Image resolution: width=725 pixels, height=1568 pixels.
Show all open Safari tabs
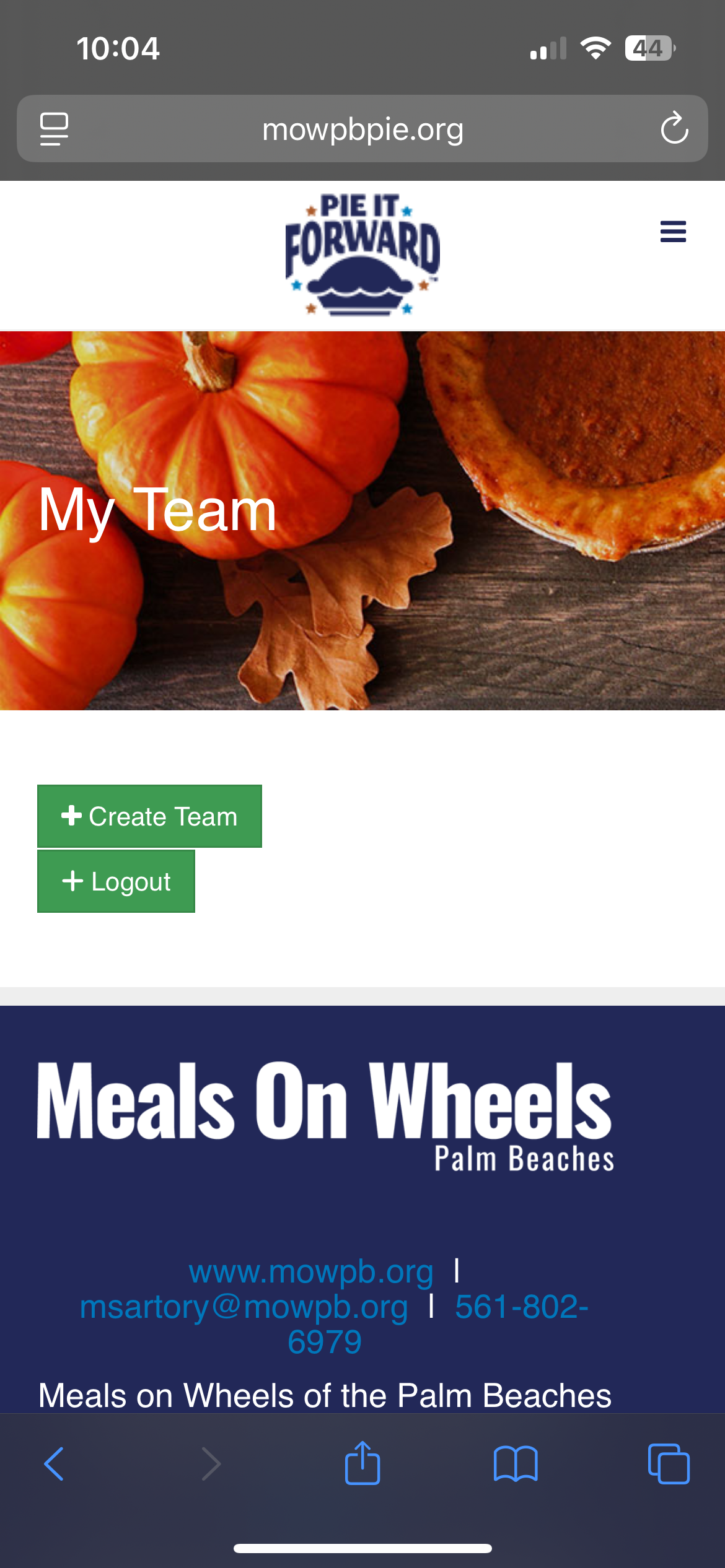pyautogui.click(x=669, y=1464)
